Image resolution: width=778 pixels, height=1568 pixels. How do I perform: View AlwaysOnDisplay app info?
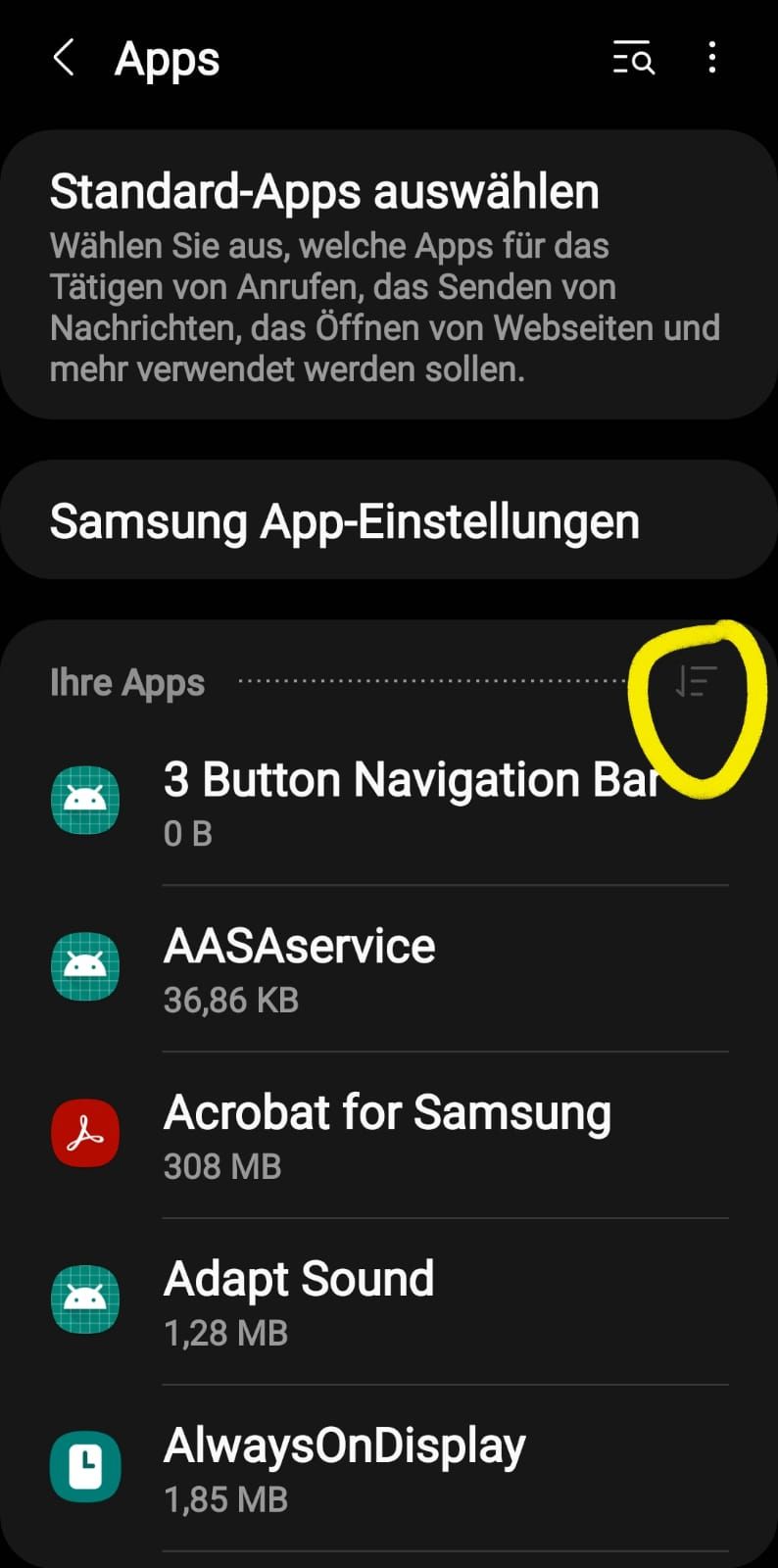pos(392,1468)
